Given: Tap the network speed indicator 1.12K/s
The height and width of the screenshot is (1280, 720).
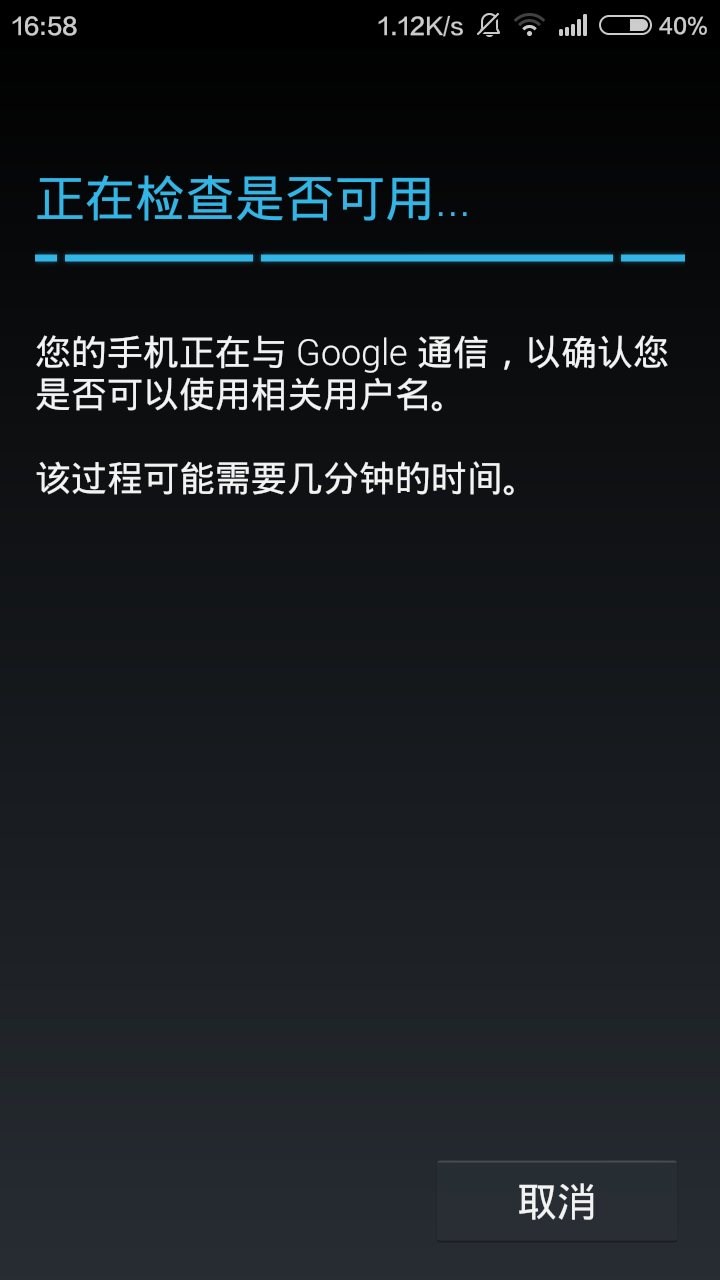Looking at the screenshot, I should [x=421, y=26].
